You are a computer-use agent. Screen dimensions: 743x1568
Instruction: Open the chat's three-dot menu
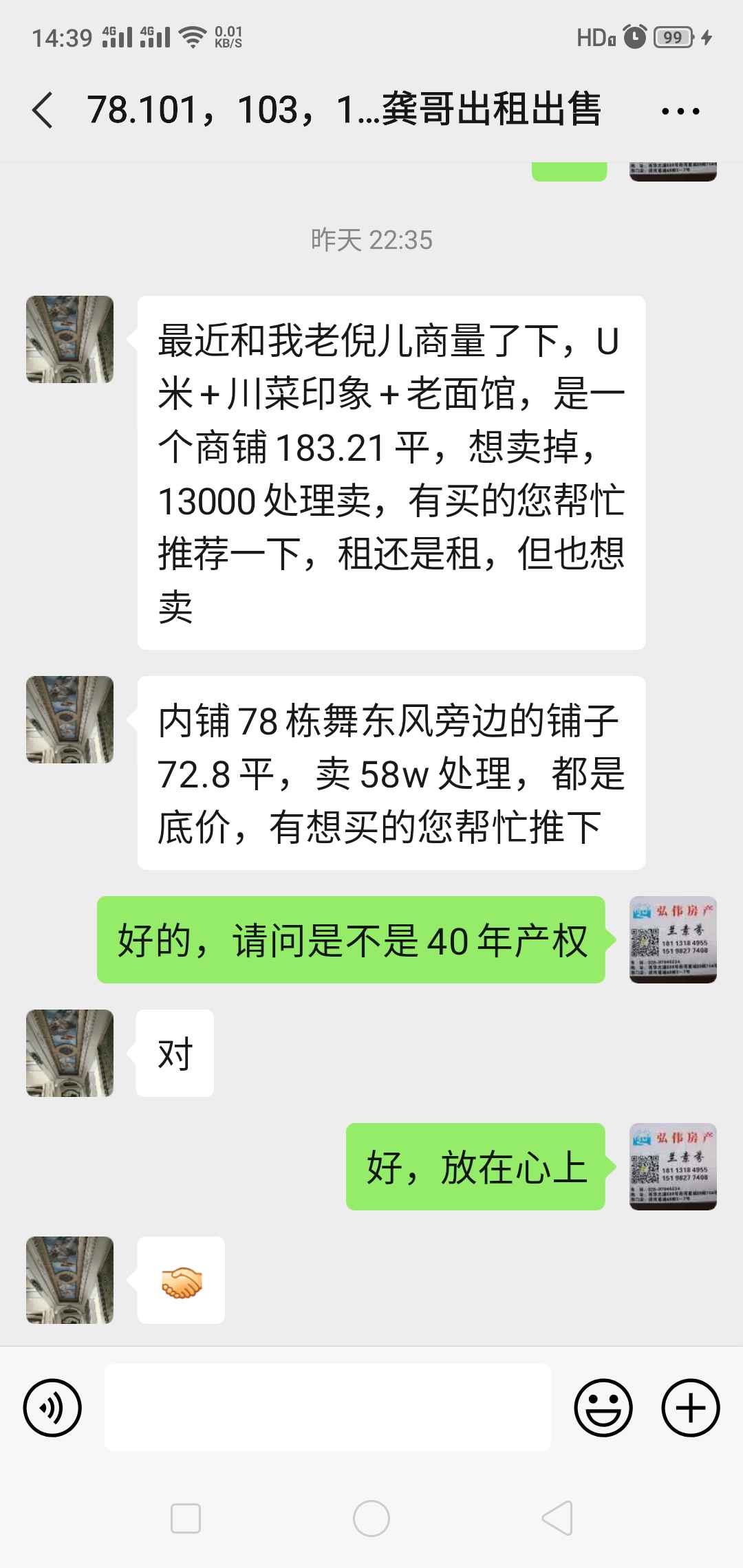pyautogui.click(x=680, y=111)
